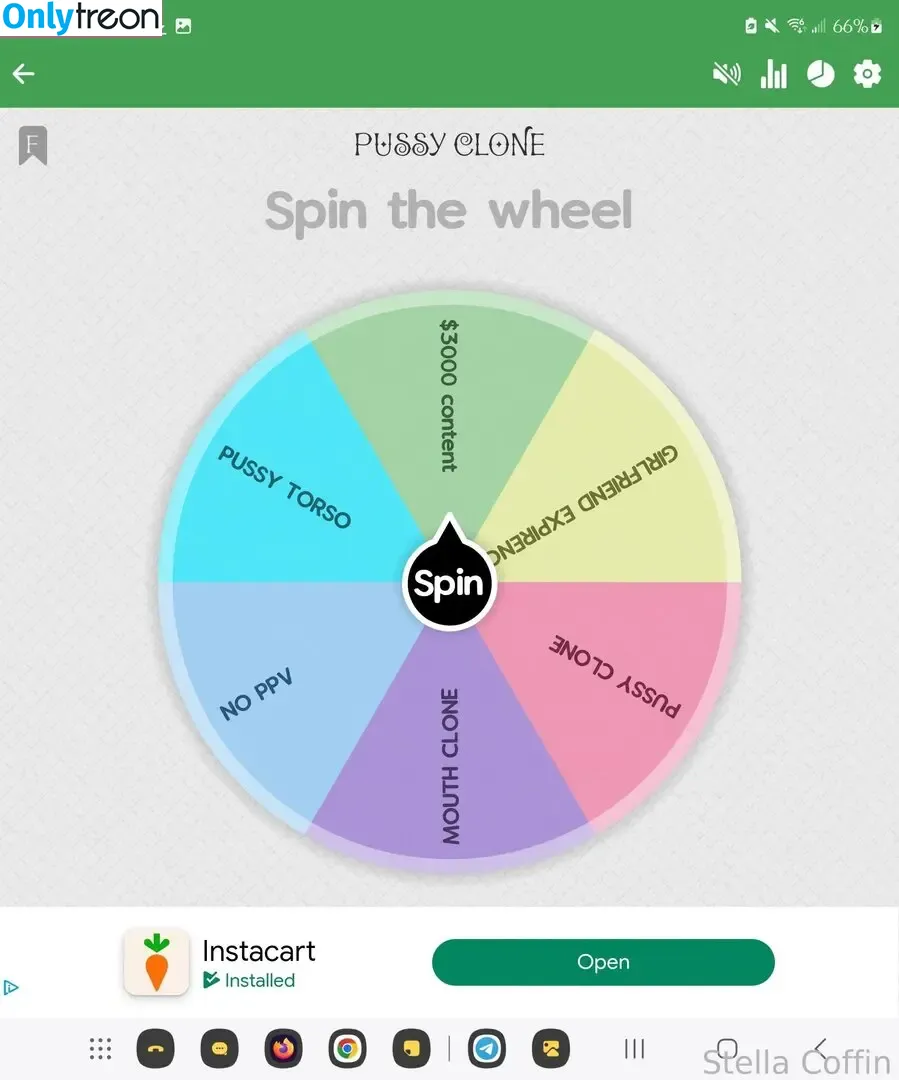The height and width of the screenshot is (1080, 899).
Task: Open Telegram from the taskbar
Action: [x=487, y=1048]
